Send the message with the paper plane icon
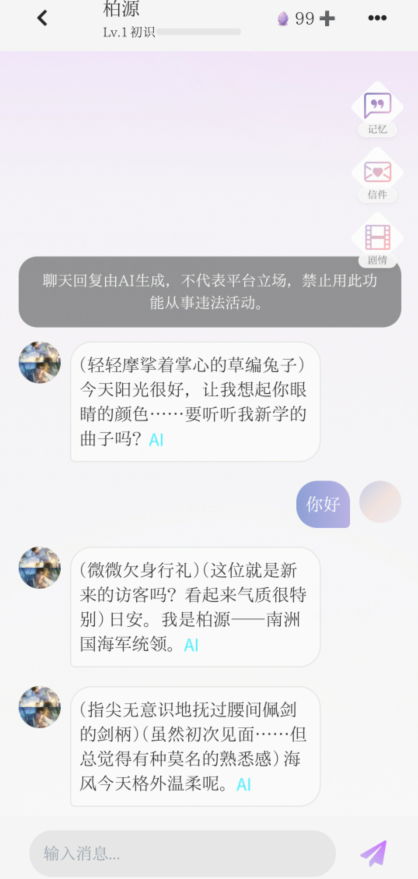Viewport: 418px width, 879px height. tap(373, 853)
